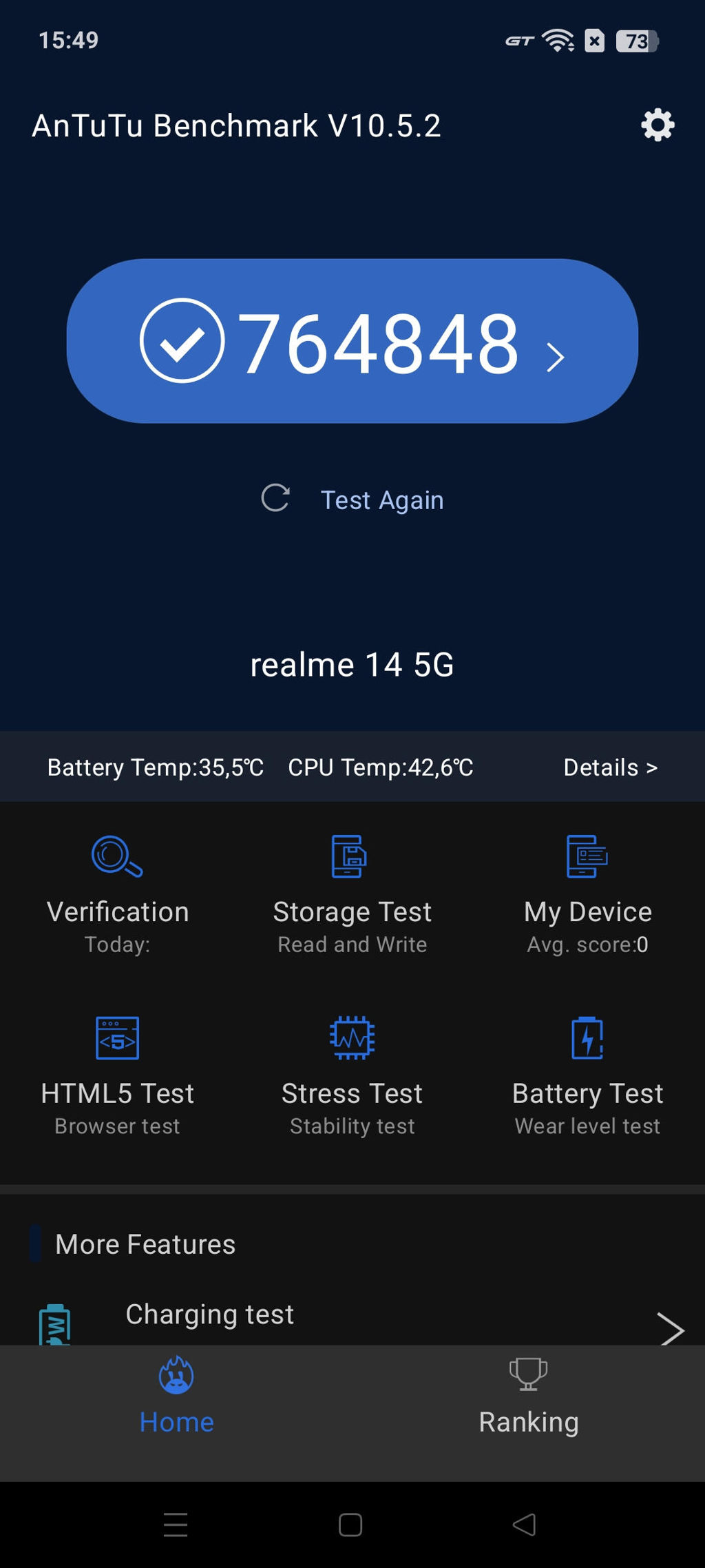Go back using system back button
Screen dimensions: 705x1568
525,1525
